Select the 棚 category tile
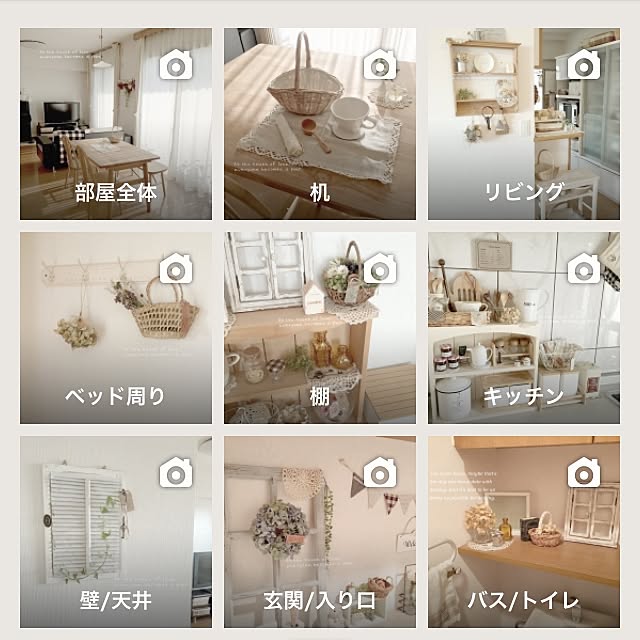Viewport: 640px width, 640px height. tap(320, 328)
